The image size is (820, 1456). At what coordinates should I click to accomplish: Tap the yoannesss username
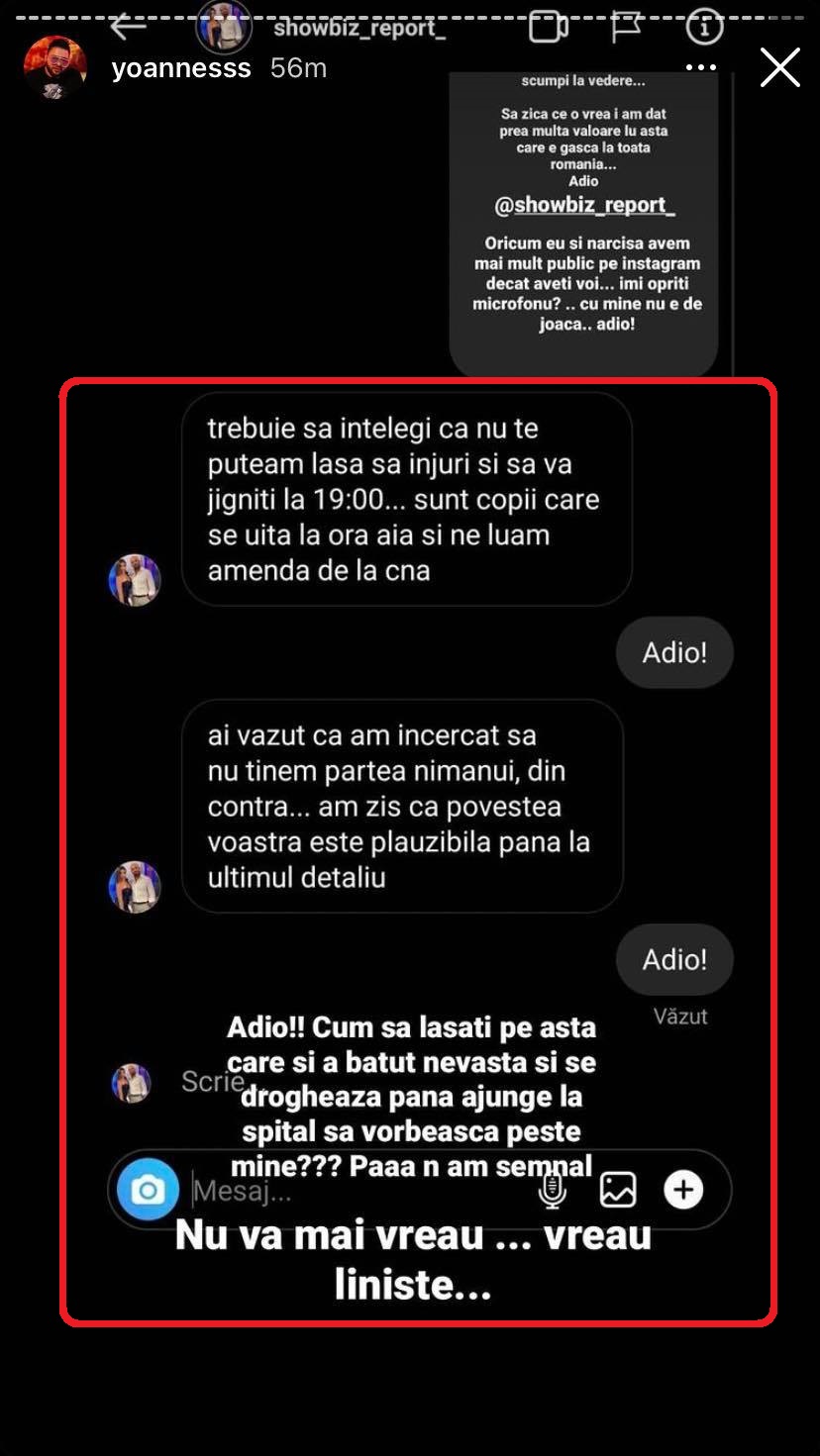(181, 68)
